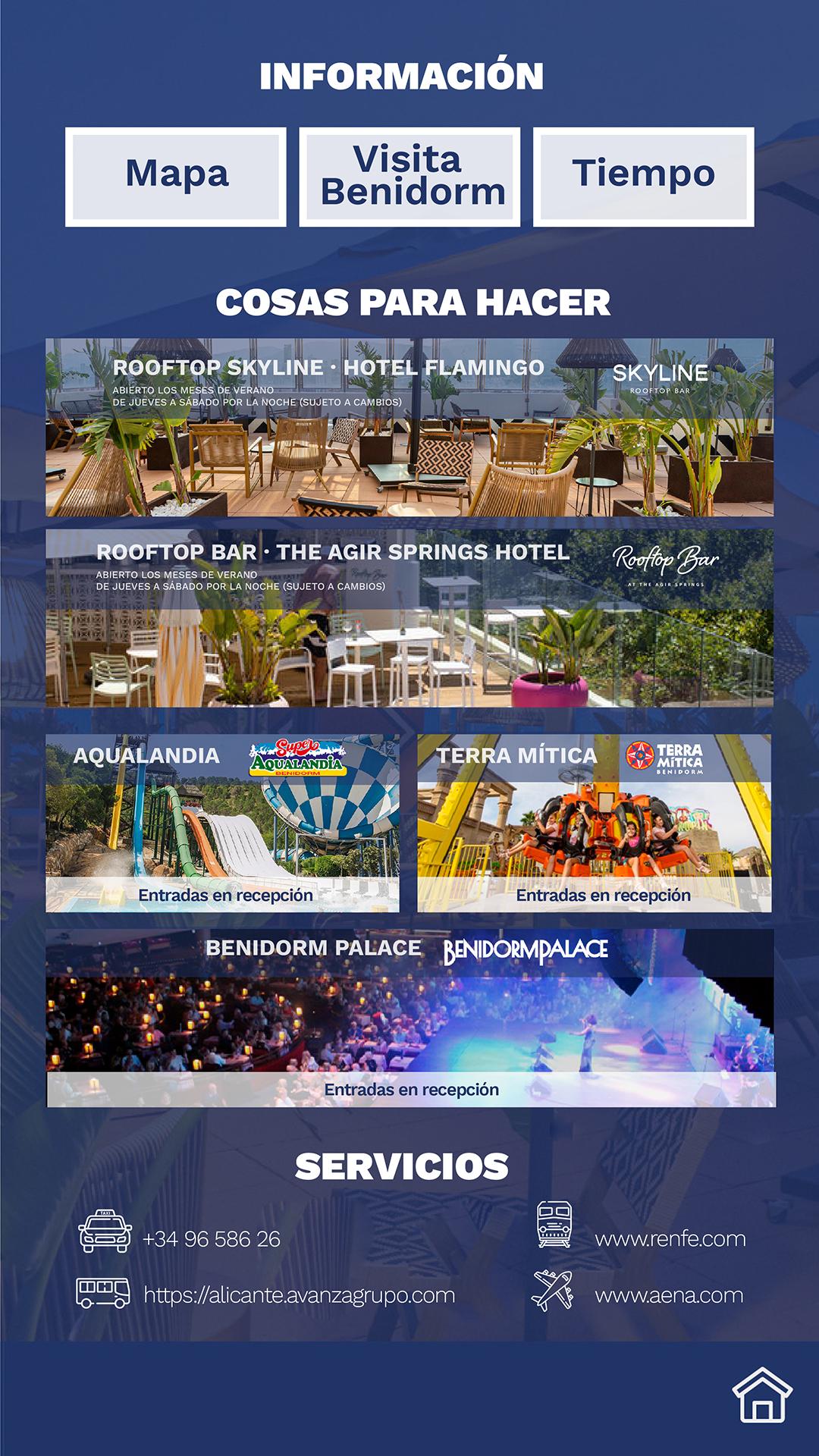Open the Benidorm Palace card
Screen dimensions: 819x1456
pos(410,1018)
